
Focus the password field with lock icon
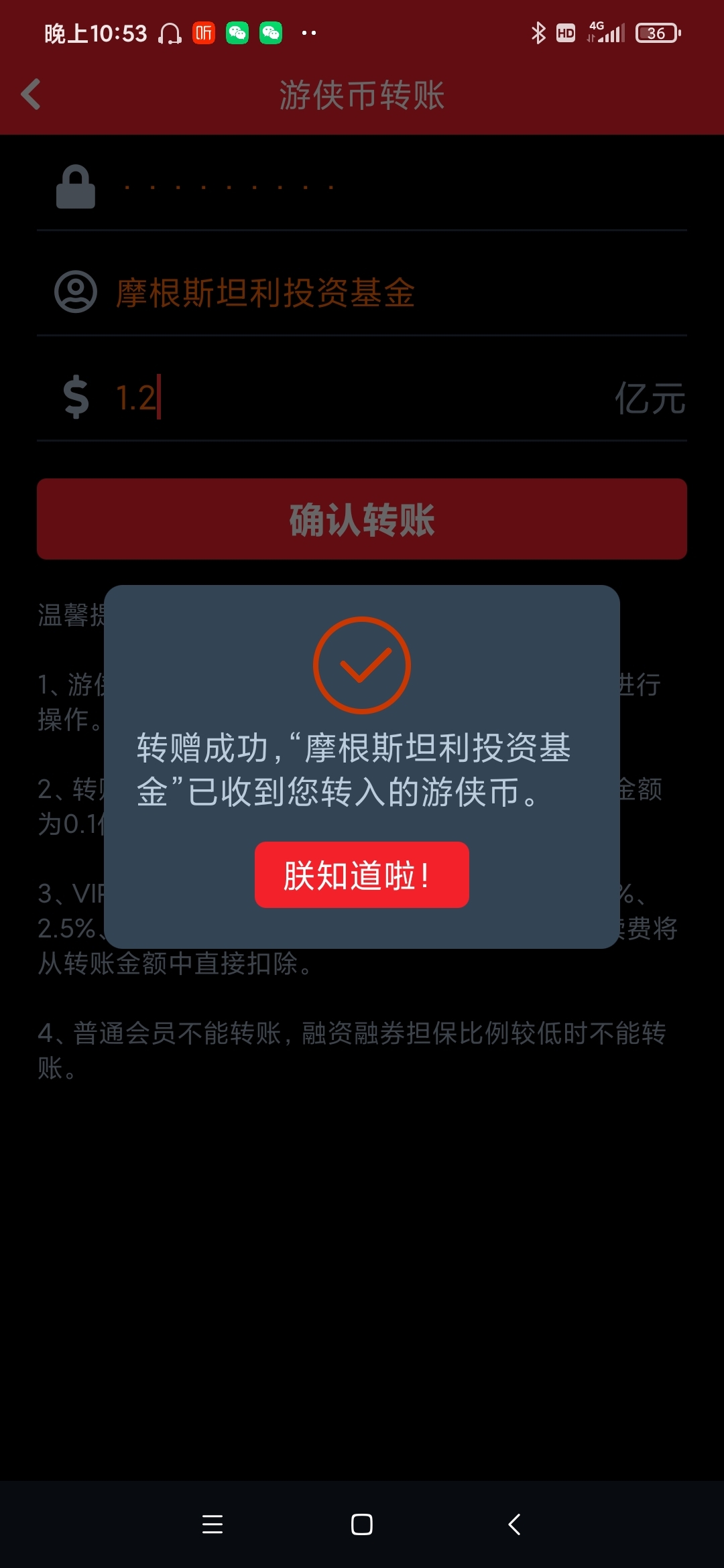point(362,187)
